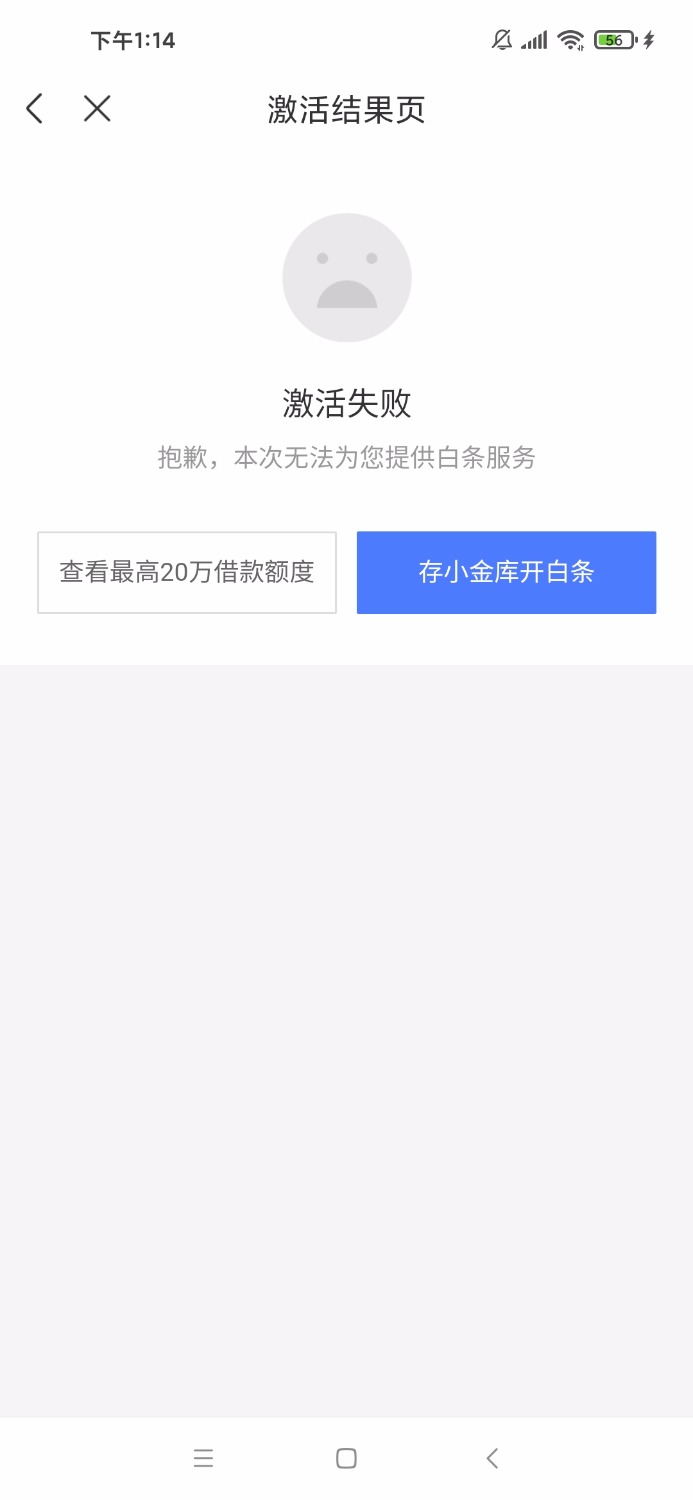This screenshot has width=693, height=1500.
Task: Go to the home screen
Action: [x=346, y=1458]
